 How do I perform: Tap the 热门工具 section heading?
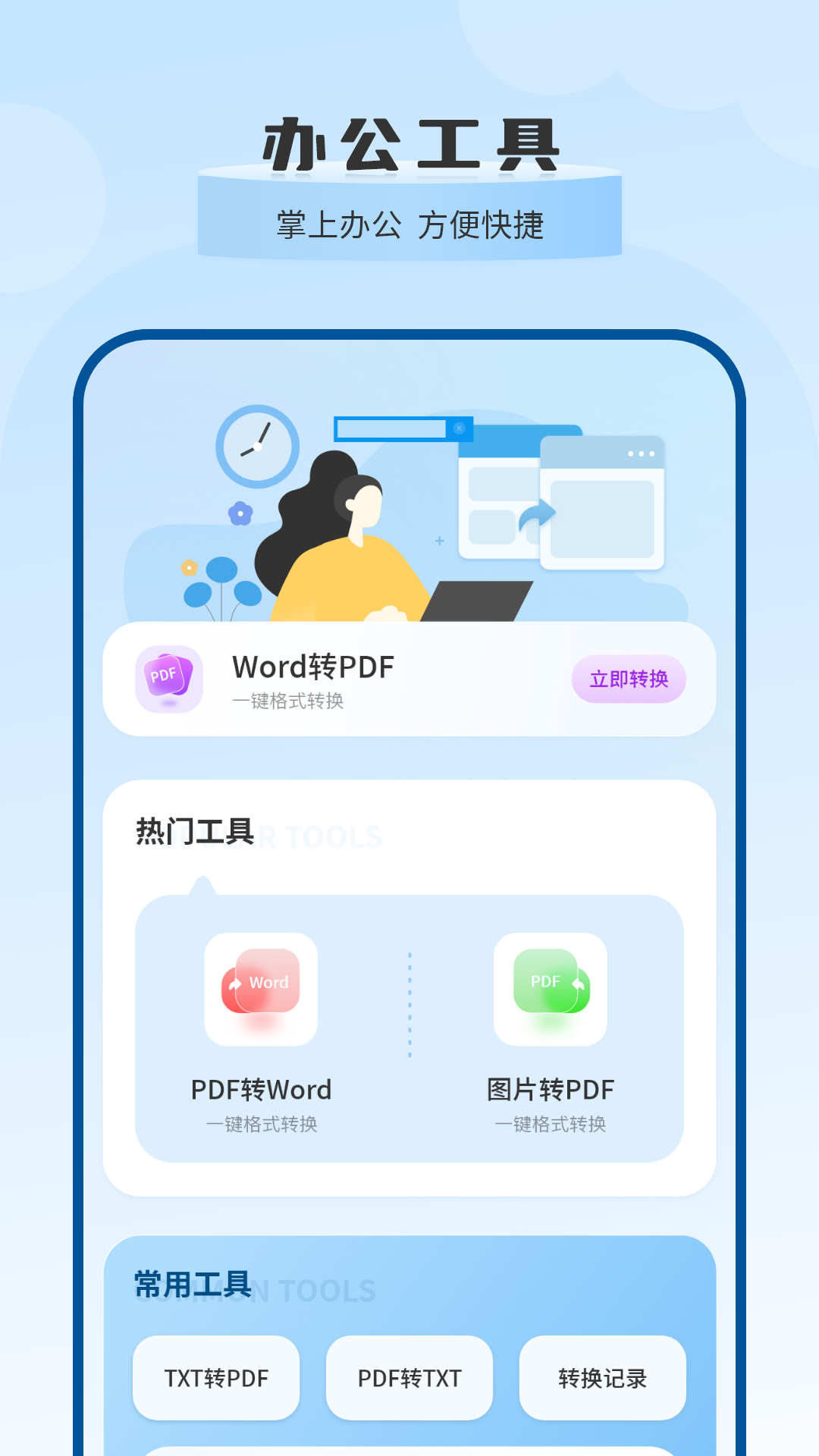[195, 830]
